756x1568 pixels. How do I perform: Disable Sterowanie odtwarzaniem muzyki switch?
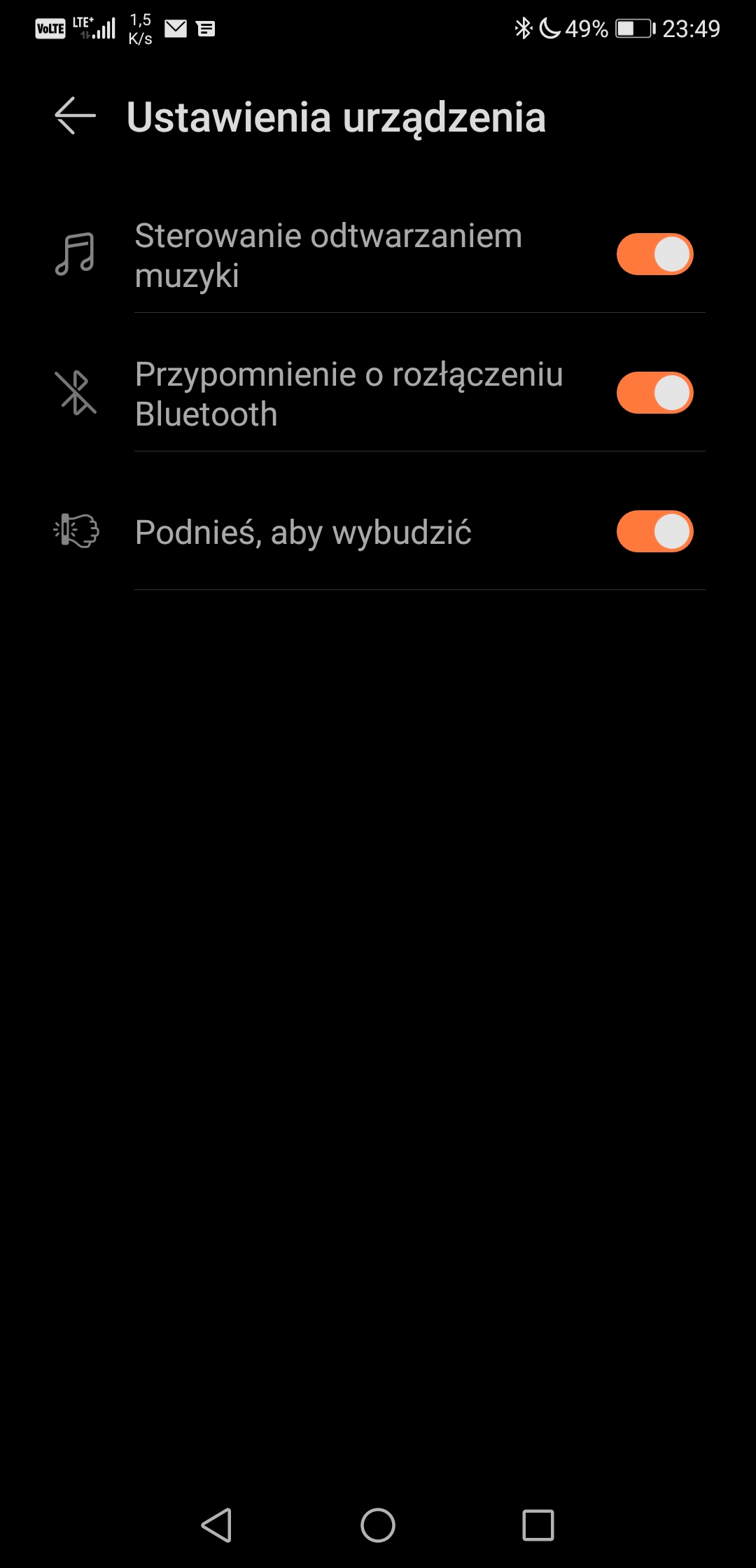(654, 254)
